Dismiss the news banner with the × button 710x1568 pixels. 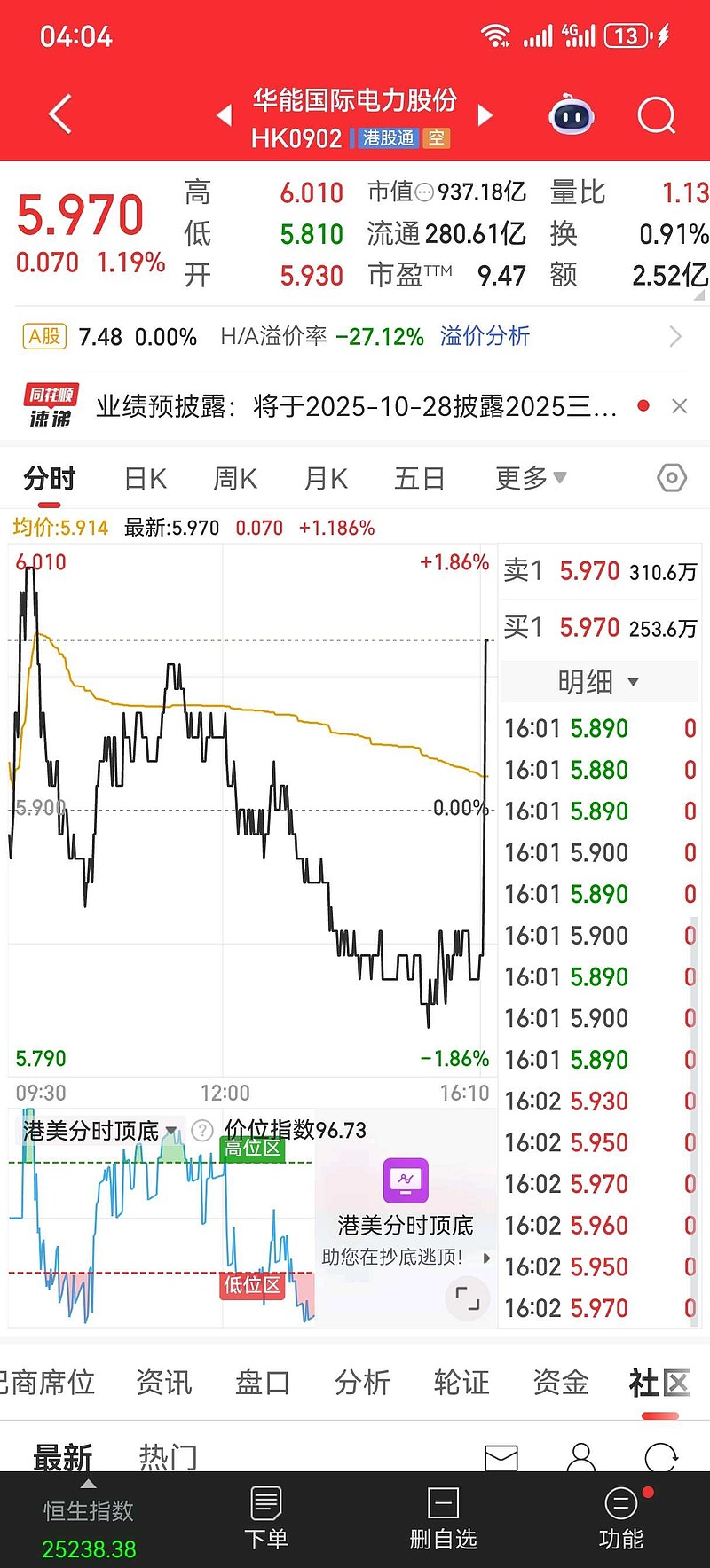point(680,405)
